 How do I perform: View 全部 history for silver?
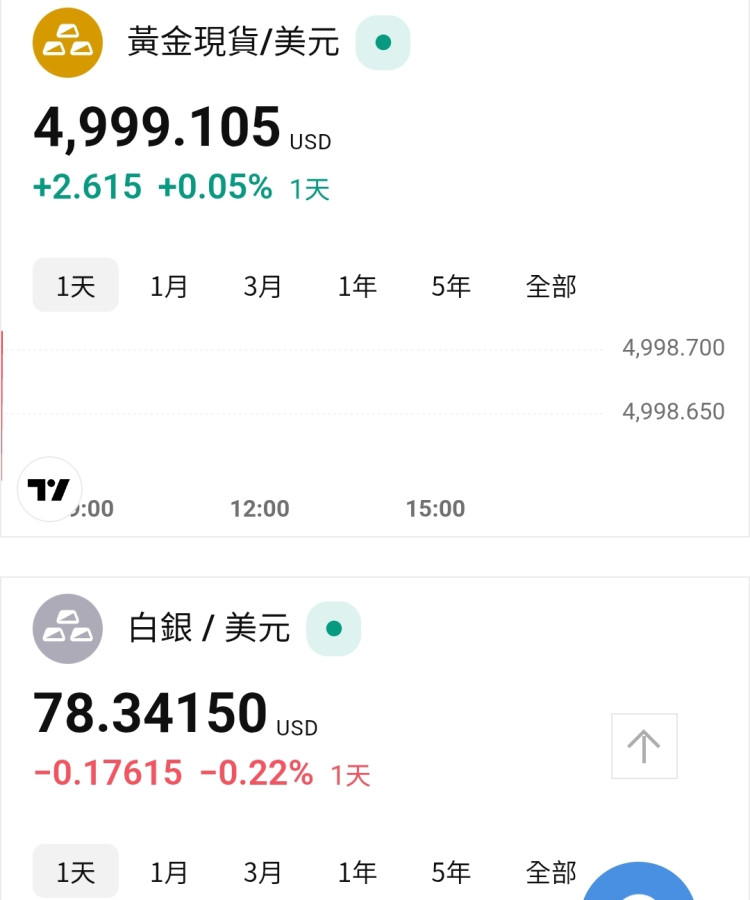(551, 872)
